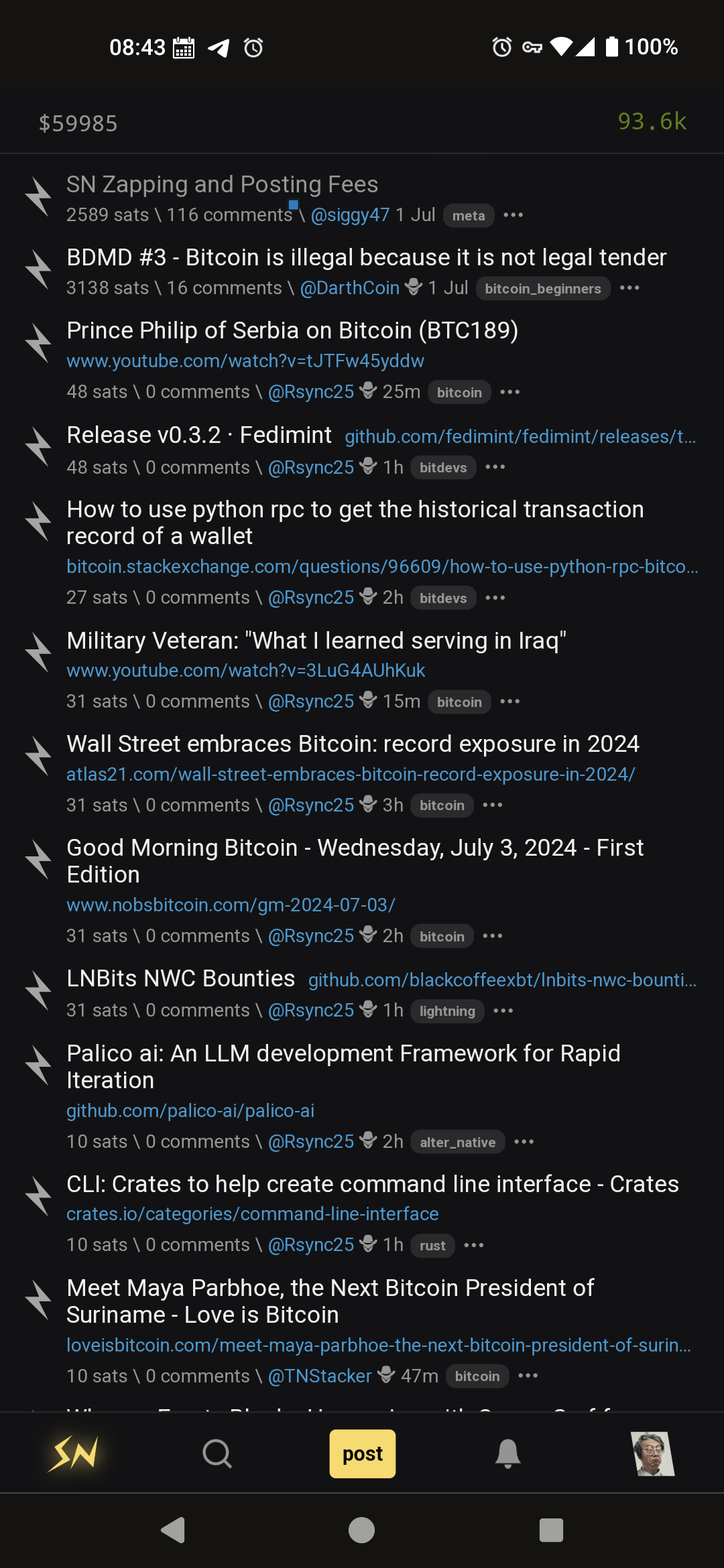Open the profile avatar menu
This screenshot has width=724, height=1568.
pyautogui.click(x=652, y=1454)
